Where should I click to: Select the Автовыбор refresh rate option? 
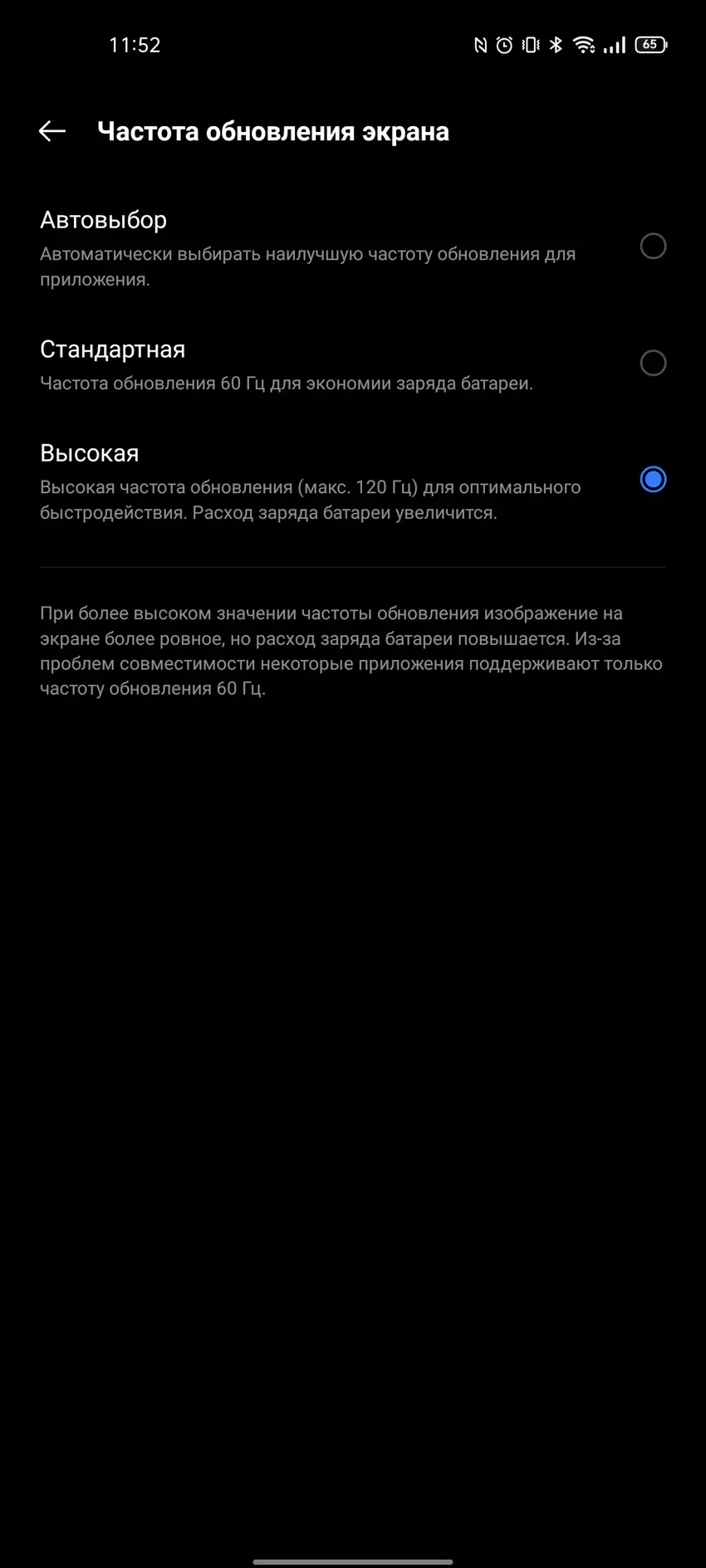[x=653, y=247]
